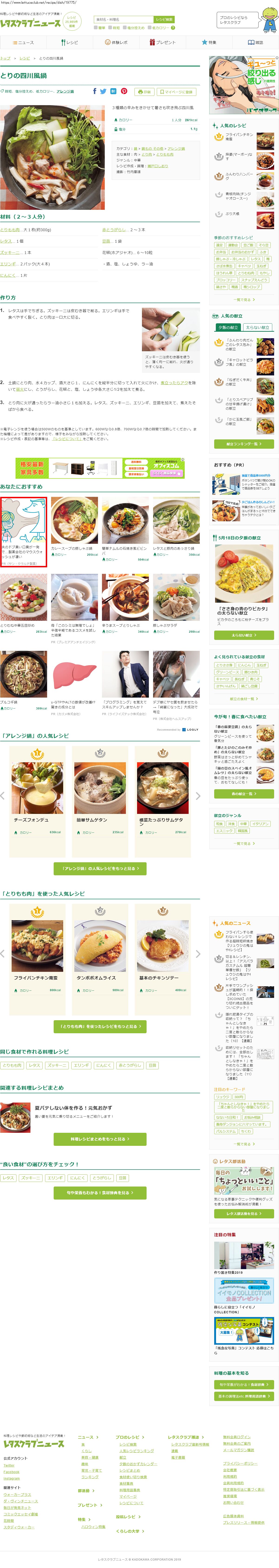
Task: Tap the recipe search input field
Action: point(123,20)
